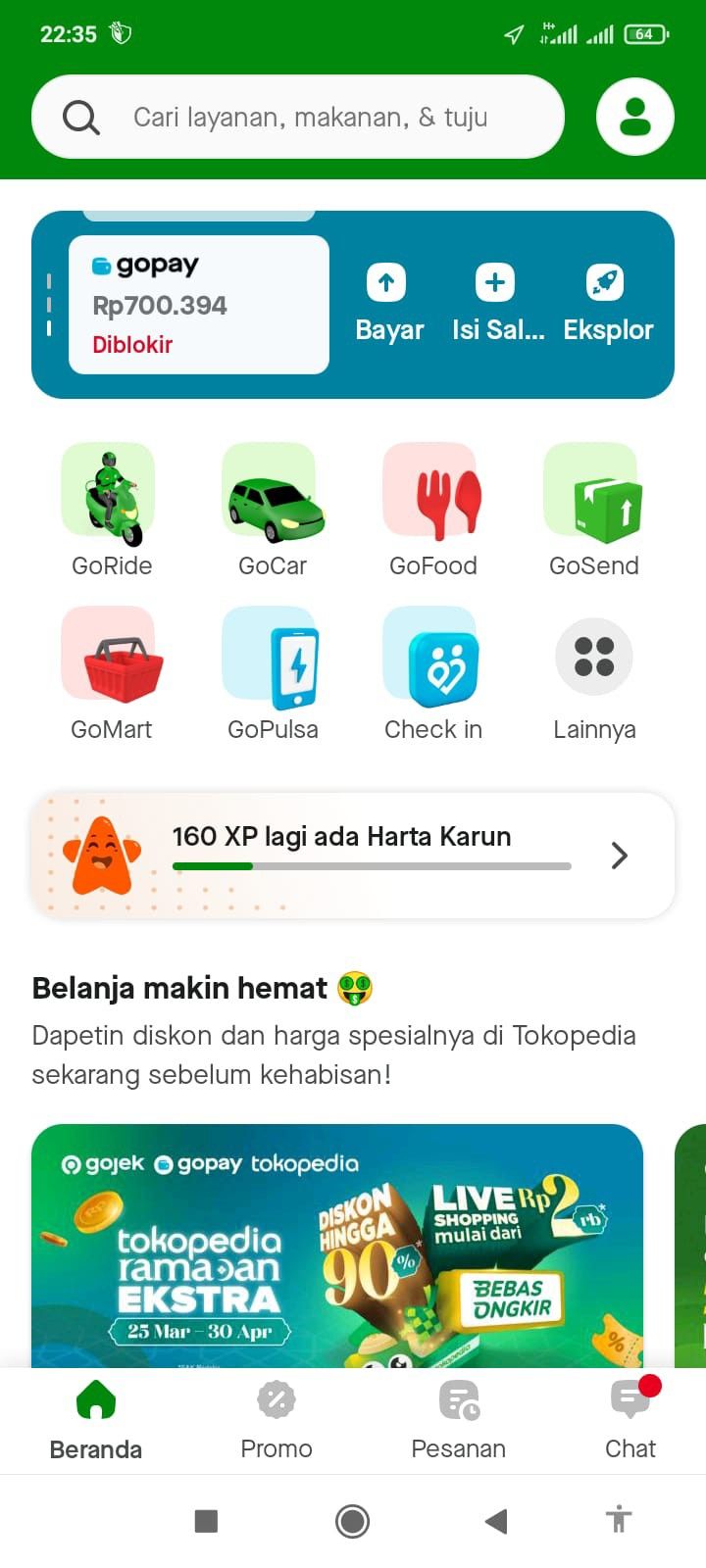
Task: Switch to the Promo tab
Action: coord(277,1419)
